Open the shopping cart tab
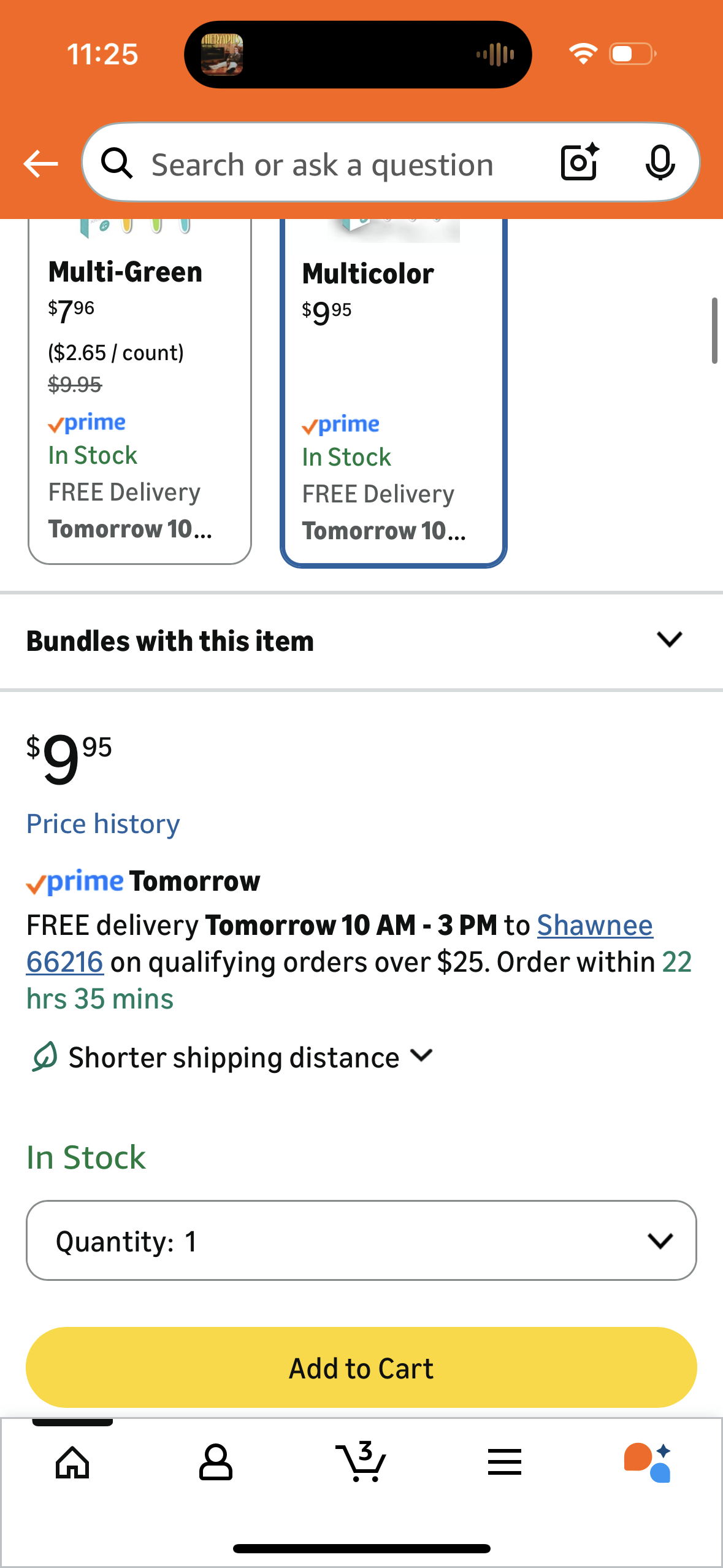The image size is (723, 1568). (361, 1462)
